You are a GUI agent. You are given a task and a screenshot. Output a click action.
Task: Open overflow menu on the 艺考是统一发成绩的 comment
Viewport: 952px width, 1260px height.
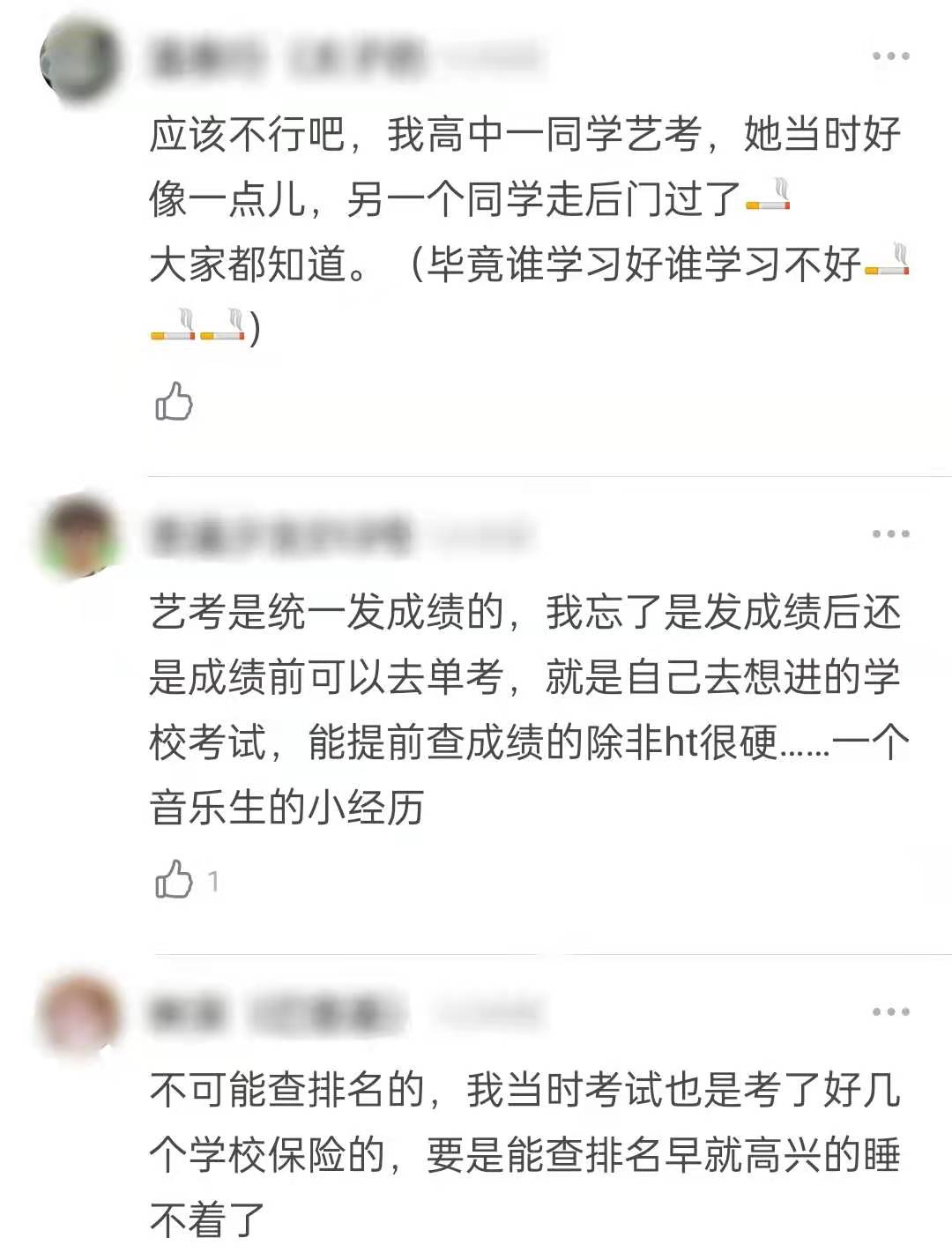click(890, 533)
